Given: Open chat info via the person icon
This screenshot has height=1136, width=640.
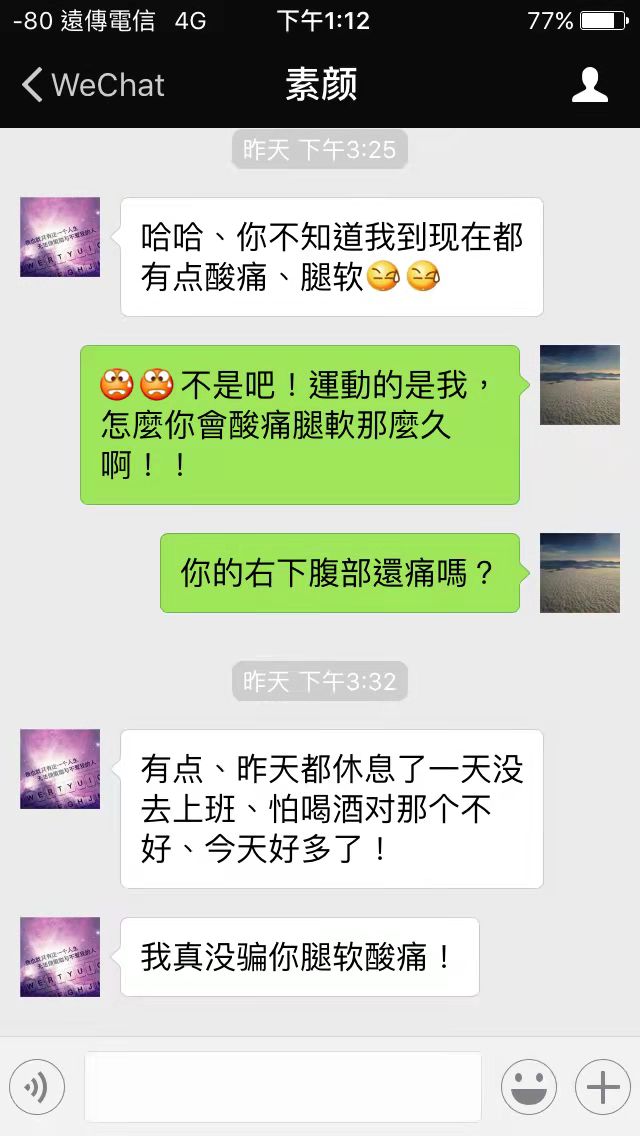Looking at the screenshot, I should 590,85.
